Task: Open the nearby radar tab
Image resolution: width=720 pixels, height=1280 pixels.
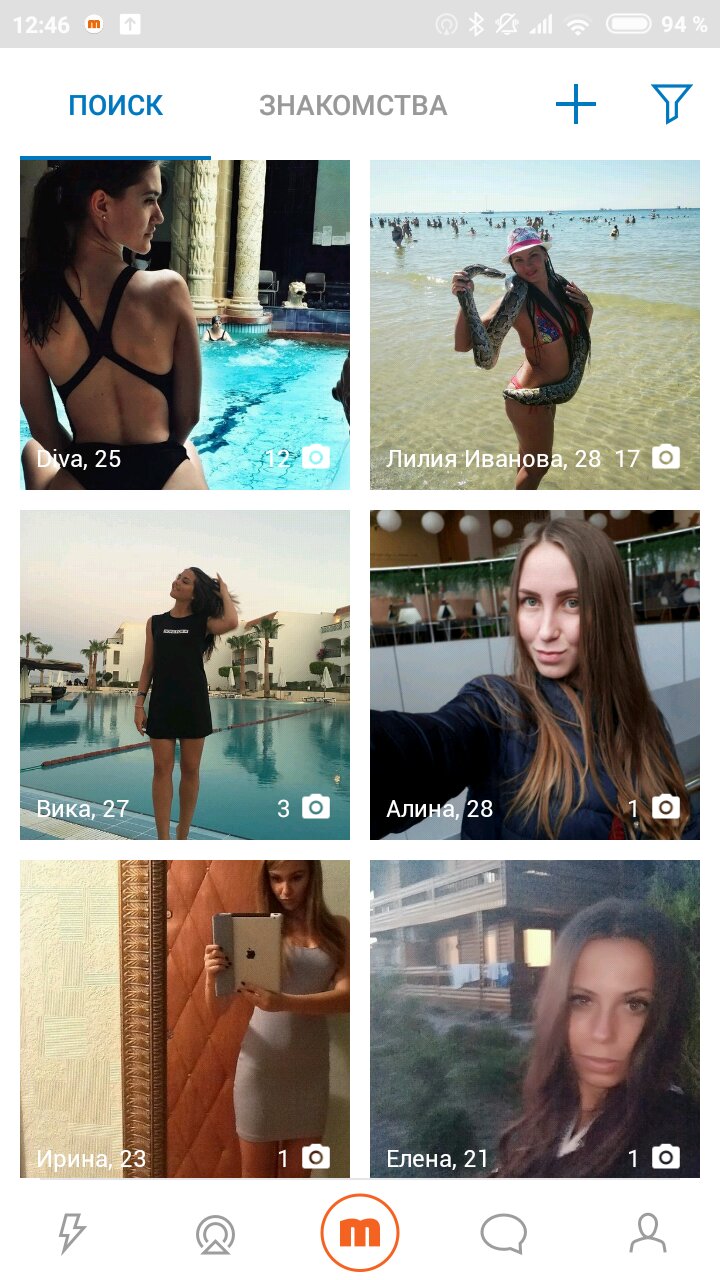Action: [x=215, y=1234]
